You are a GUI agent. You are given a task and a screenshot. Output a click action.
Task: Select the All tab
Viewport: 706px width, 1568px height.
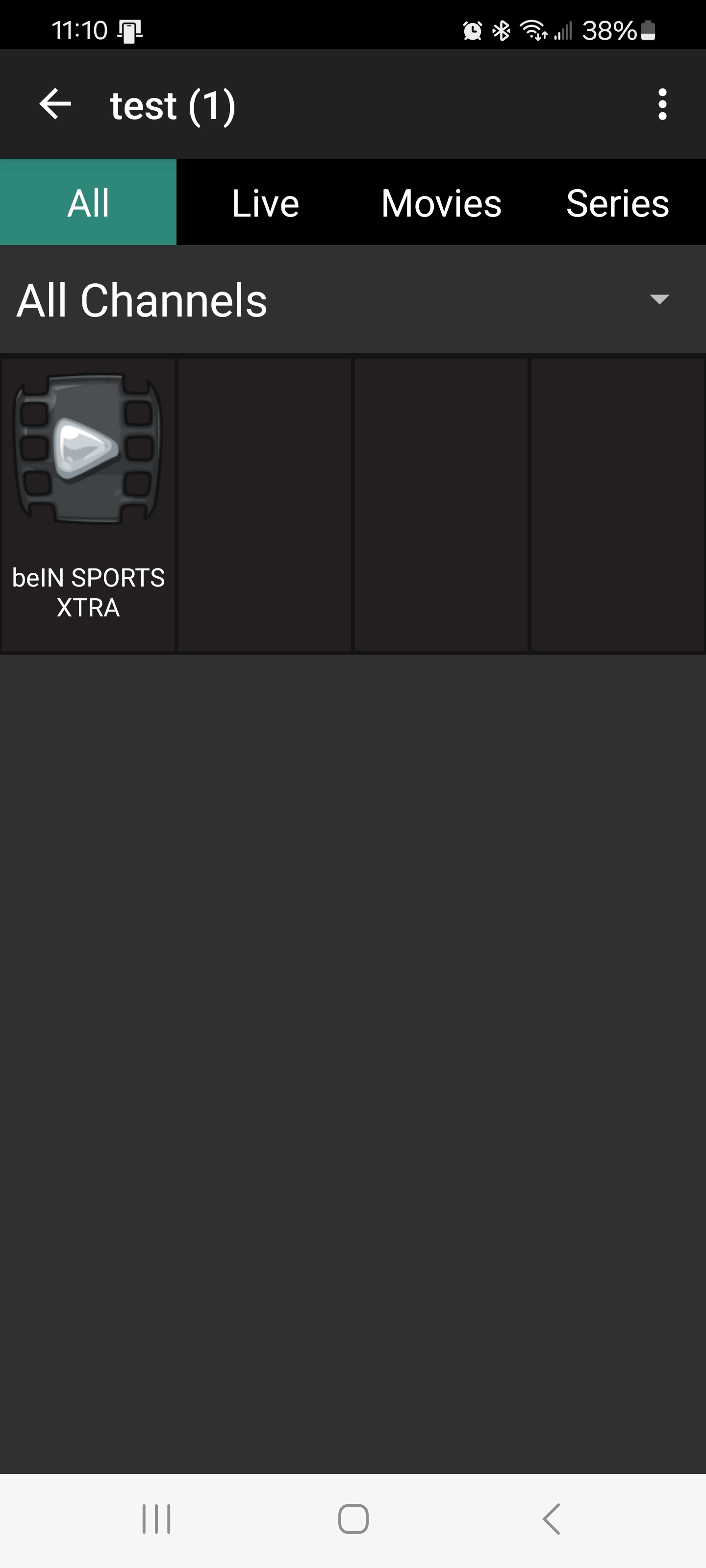(88, 203)
